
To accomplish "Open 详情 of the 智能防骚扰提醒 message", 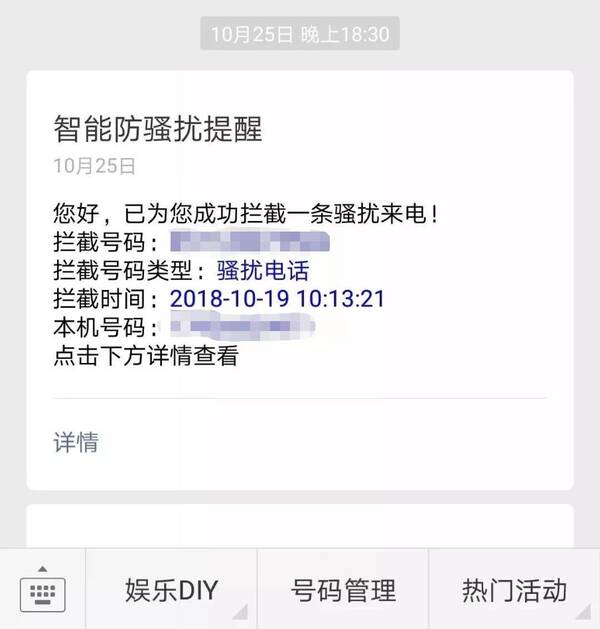I will click(76, 442).
